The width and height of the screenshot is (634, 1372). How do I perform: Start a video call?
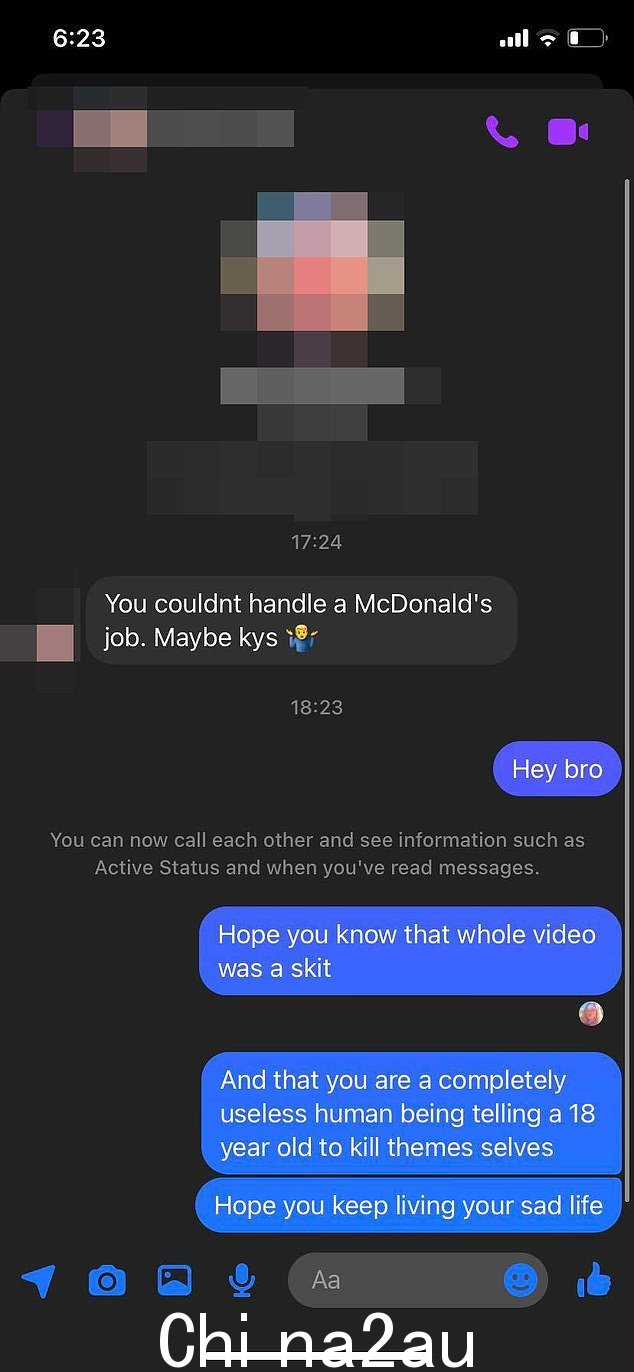pos(567,131)
